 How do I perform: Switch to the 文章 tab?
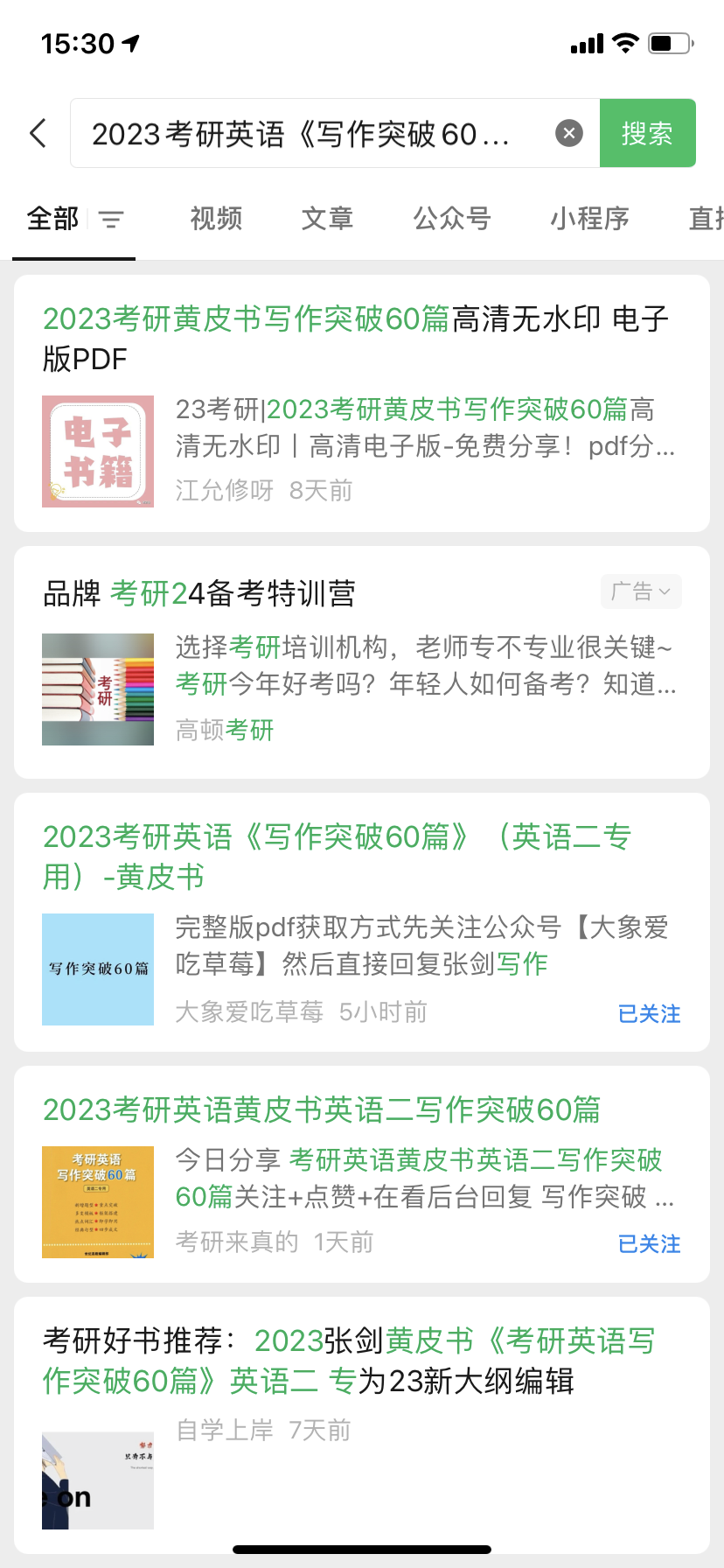327,219
